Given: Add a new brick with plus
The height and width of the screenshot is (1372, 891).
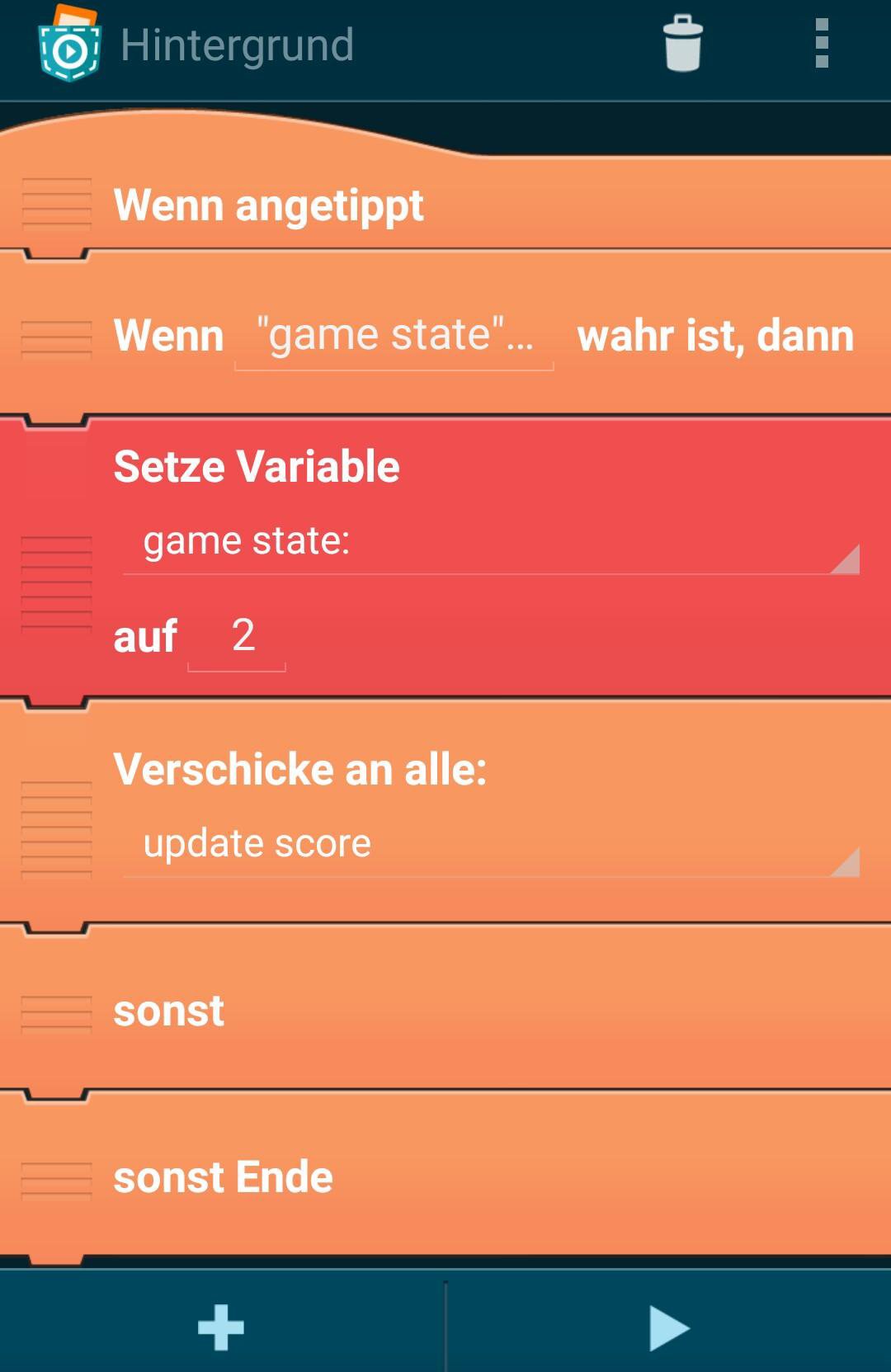Looking at the screenshot, I should pos(221,1327).
